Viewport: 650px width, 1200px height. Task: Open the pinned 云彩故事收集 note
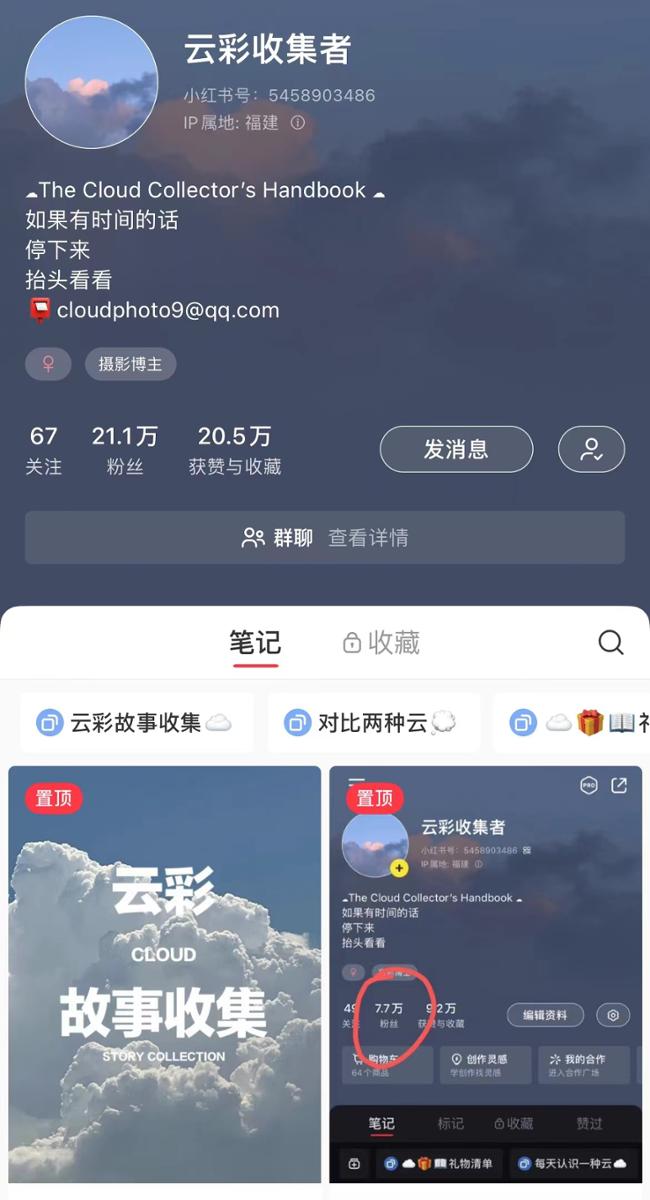tap(165, 973)
